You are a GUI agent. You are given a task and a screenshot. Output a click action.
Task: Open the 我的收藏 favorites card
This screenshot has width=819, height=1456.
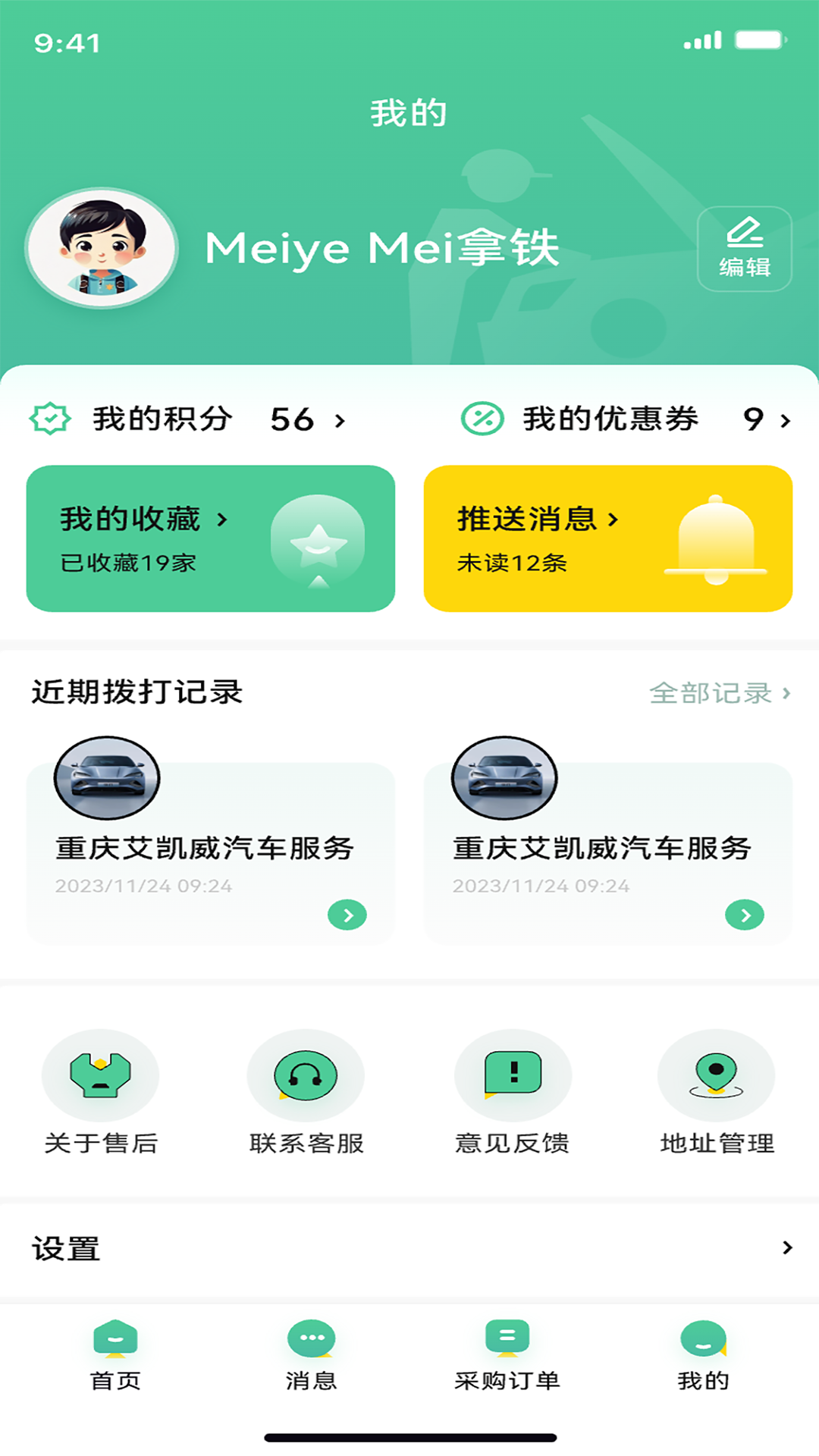(211, 538)
